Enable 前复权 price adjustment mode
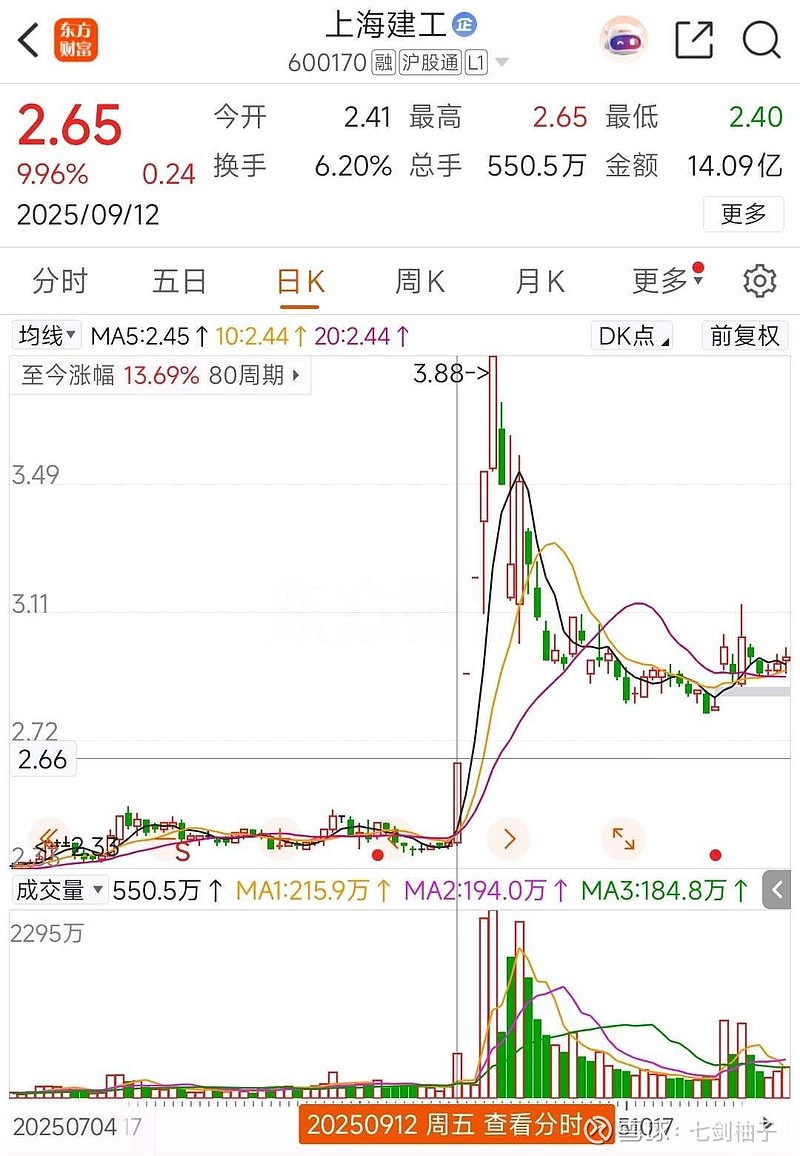800x1156 pixels. tap(743, 336)
